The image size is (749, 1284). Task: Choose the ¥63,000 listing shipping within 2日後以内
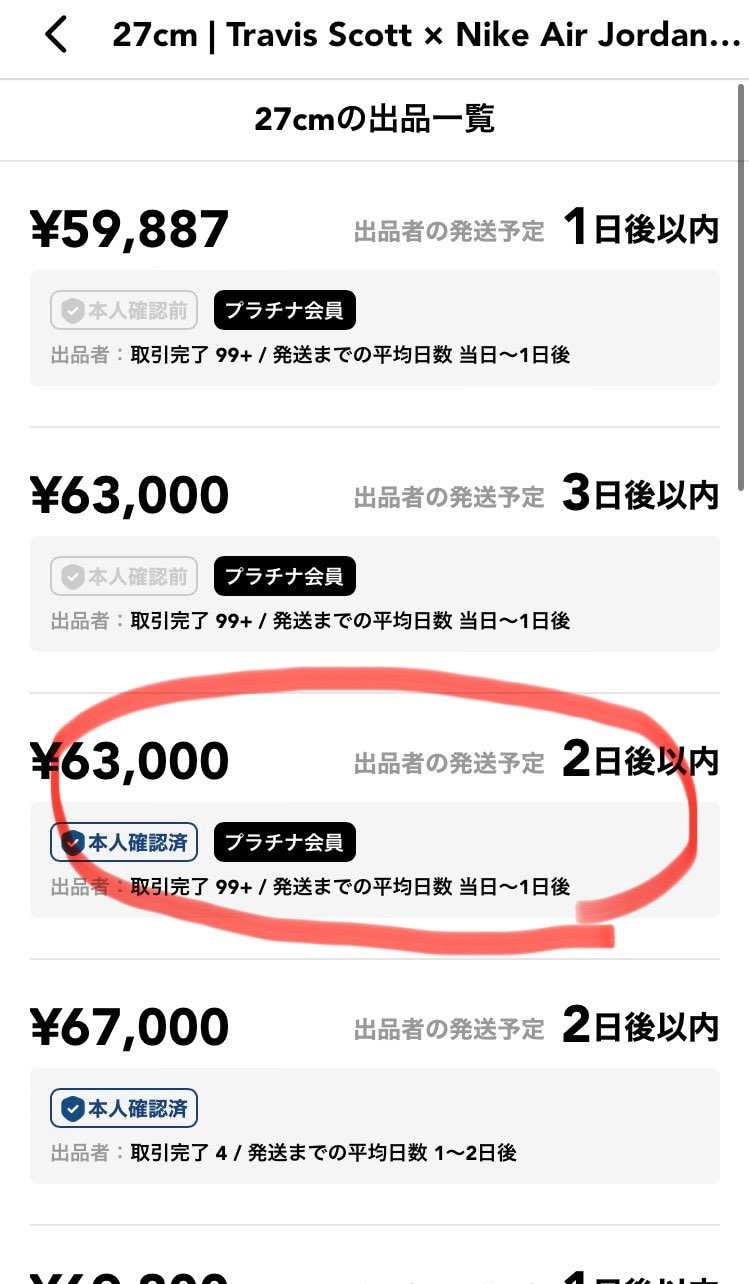click(x=374, y=822)
